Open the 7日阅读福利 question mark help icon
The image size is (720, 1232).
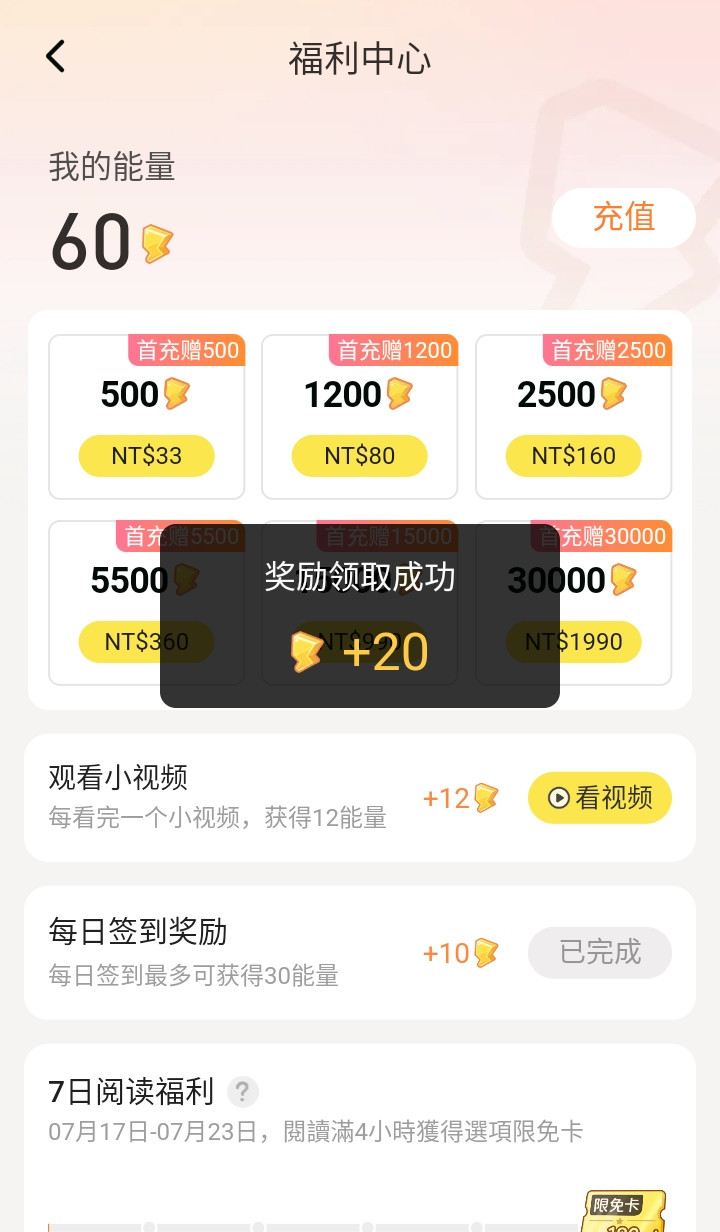pos(242,1092)
